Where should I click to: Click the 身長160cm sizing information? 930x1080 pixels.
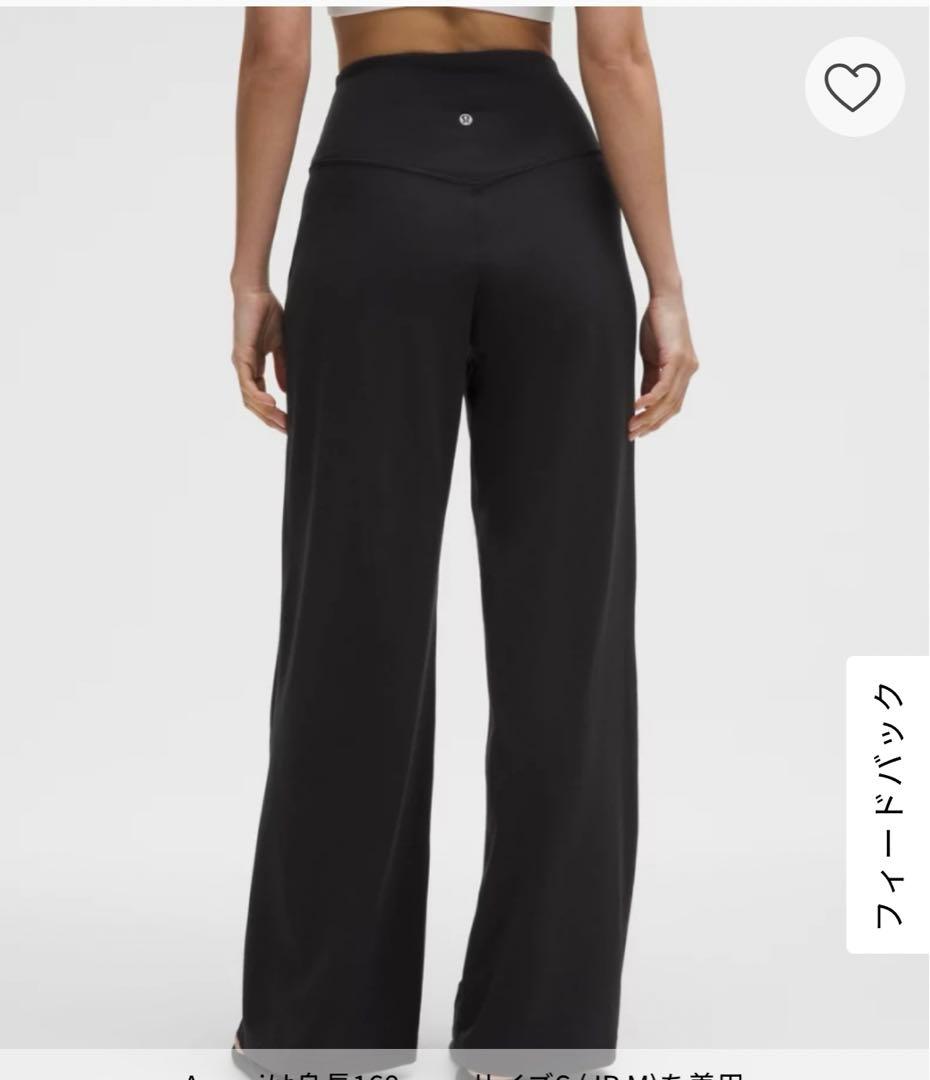click(x=330, y=1073)
